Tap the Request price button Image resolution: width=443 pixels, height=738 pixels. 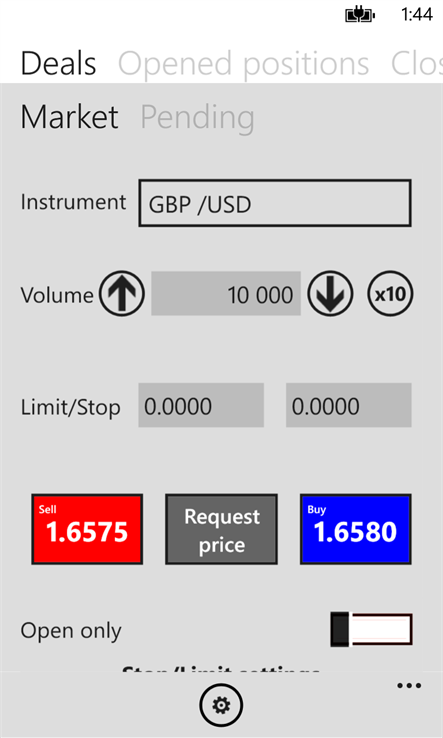pyautogui.click(x=221, y=529)
